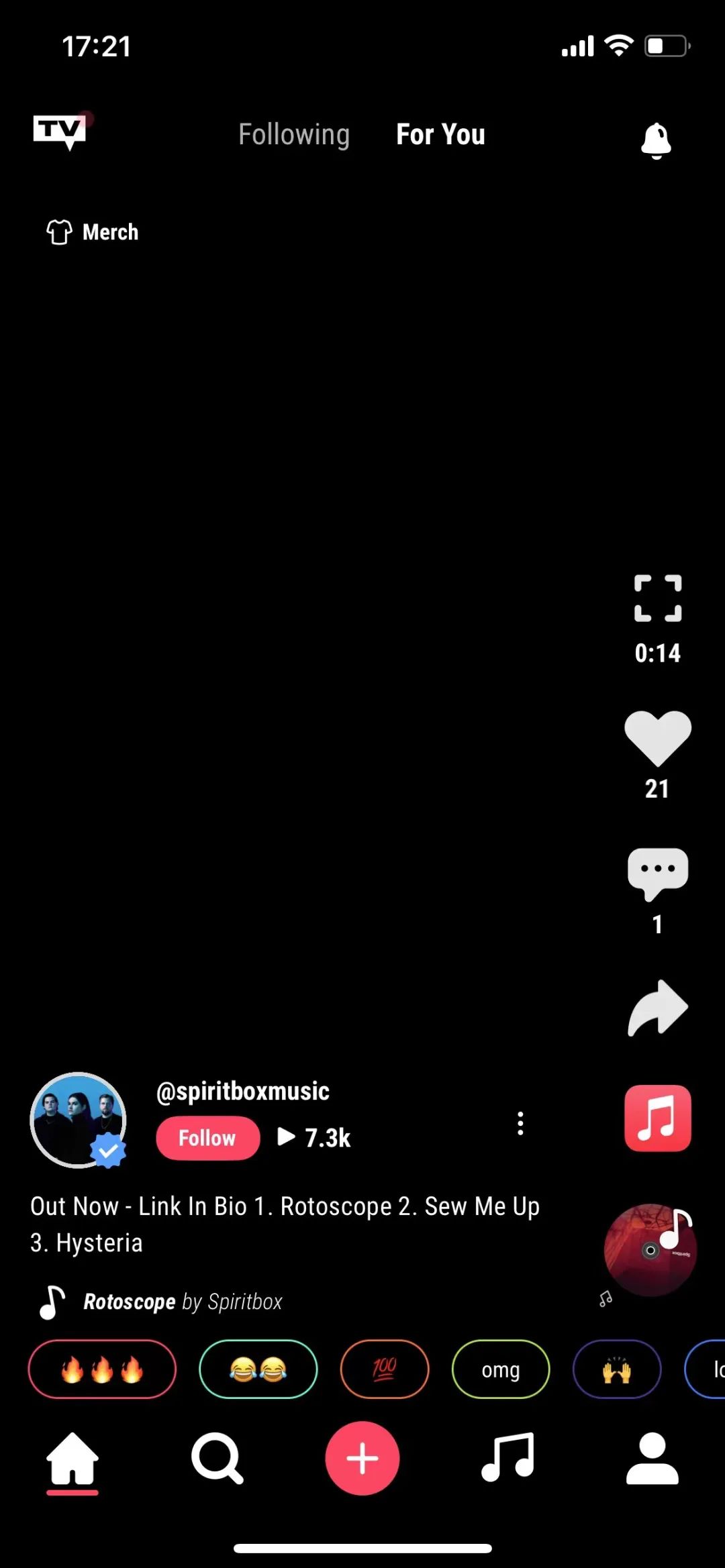Switch to the Following tab
The height and width of the screenshot is (1568, 725).
pyautogui.click(x=294, y=134)
